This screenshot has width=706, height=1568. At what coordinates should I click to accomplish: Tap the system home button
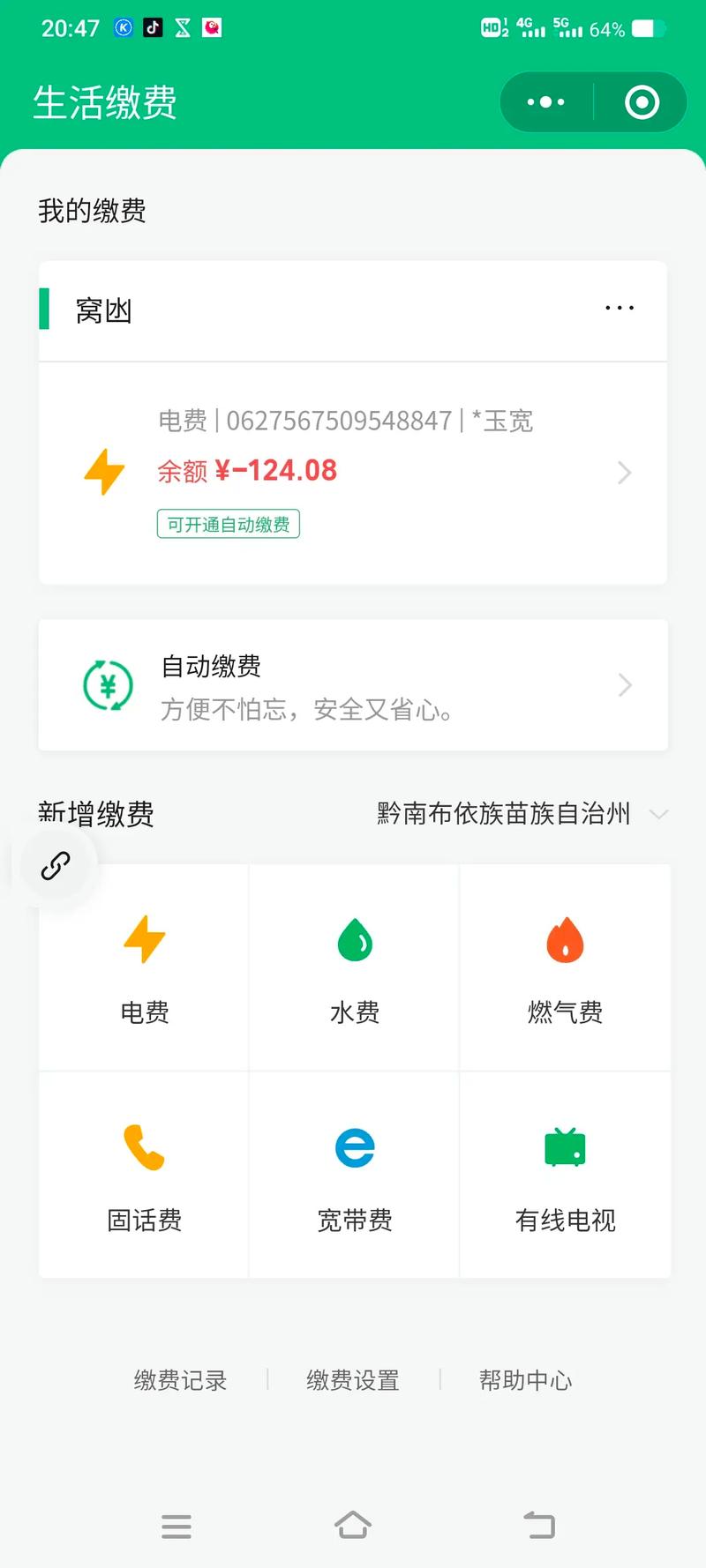(x=353, y=1526)
